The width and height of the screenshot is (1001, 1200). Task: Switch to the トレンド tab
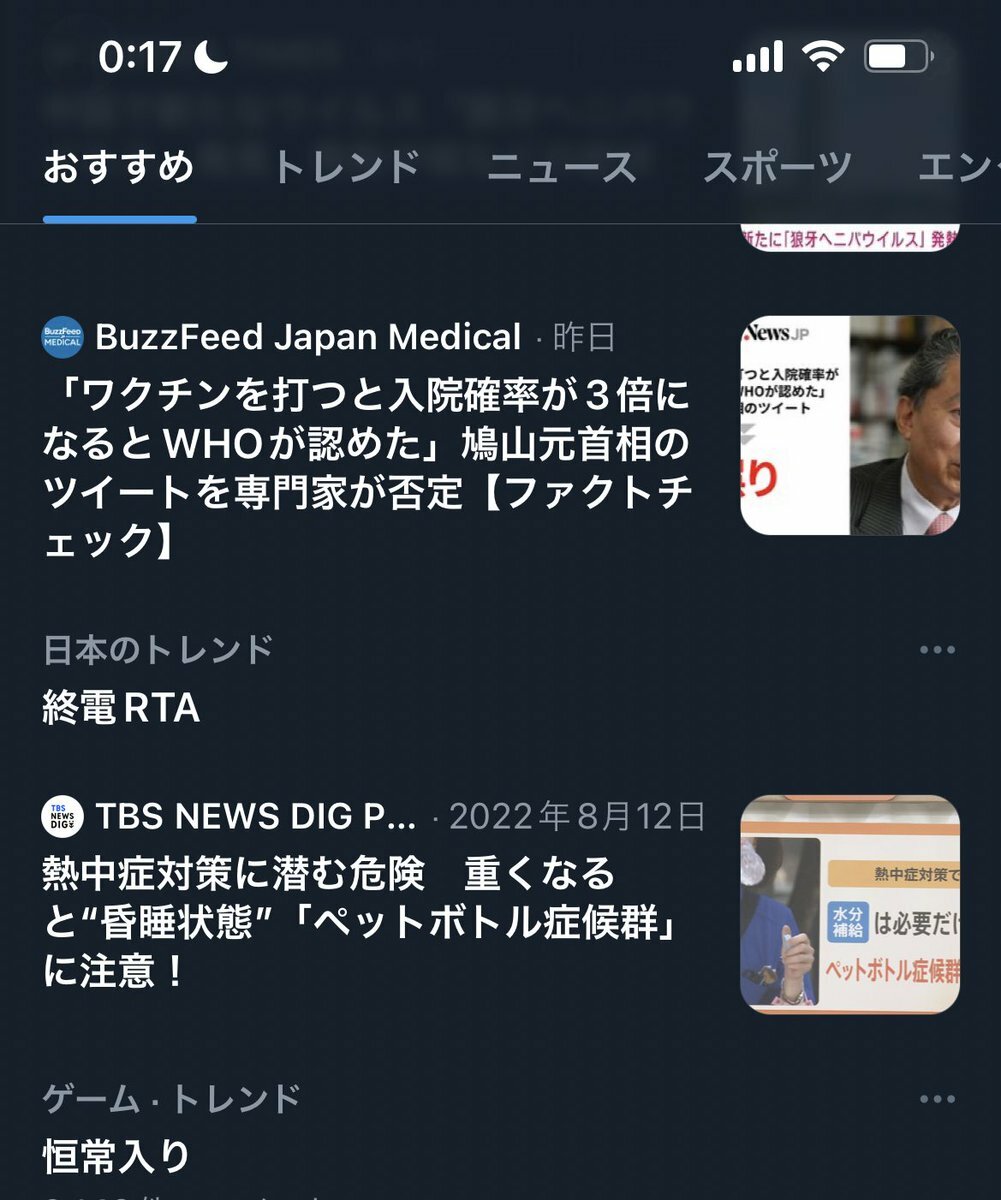[x=346, y=168]
